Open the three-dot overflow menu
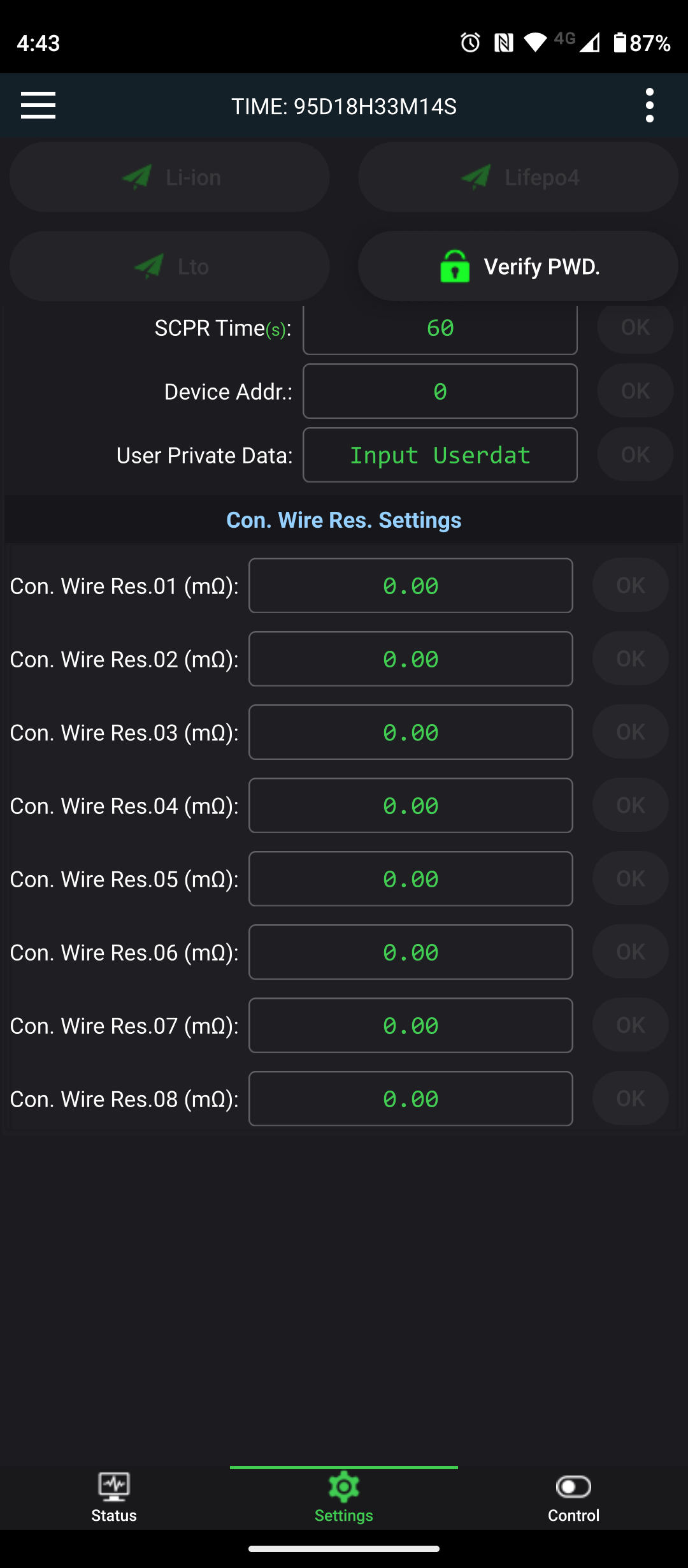 click(x=649, y=105)
